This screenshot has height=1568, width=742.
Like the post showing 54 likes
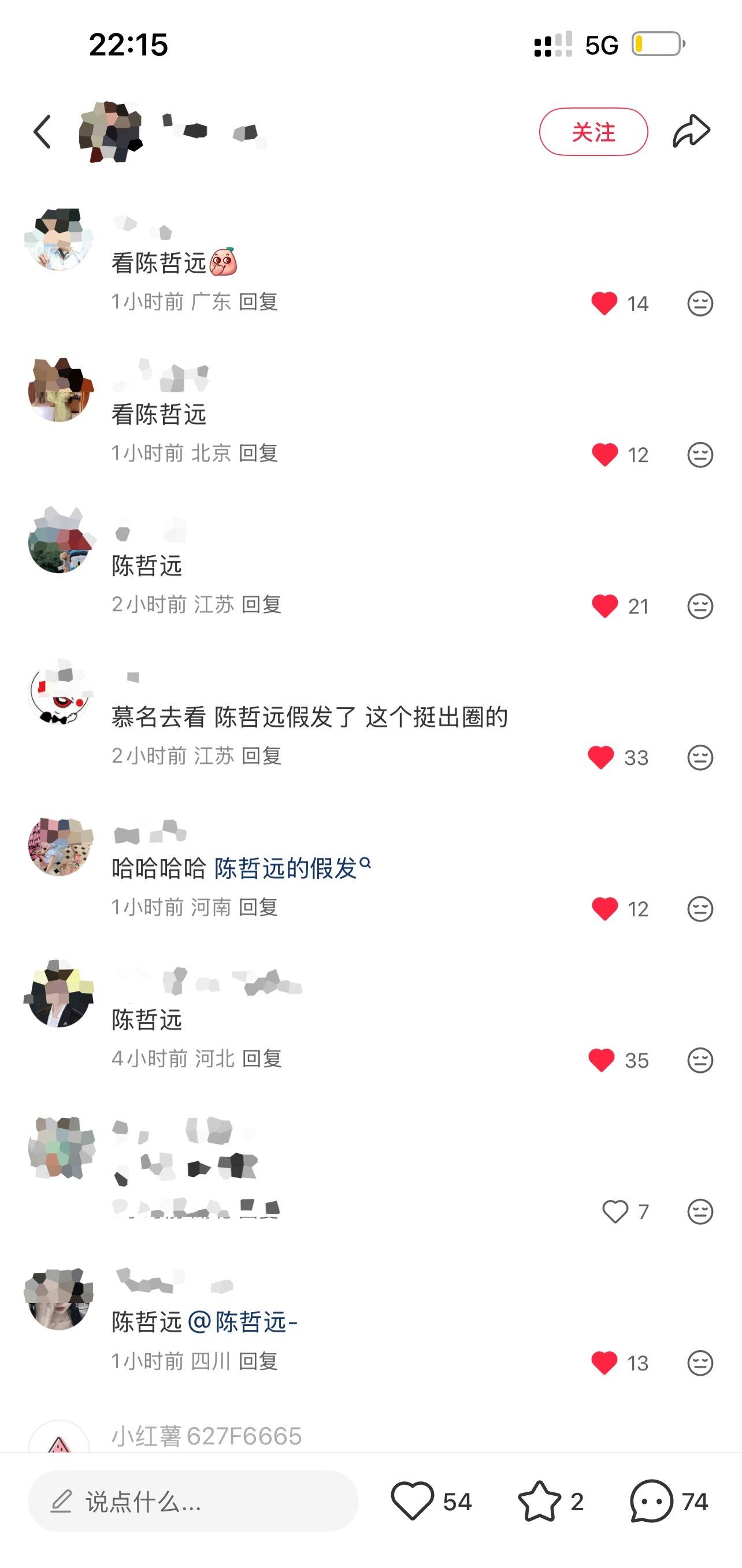pyautogui.click(x=412, y=1501)
